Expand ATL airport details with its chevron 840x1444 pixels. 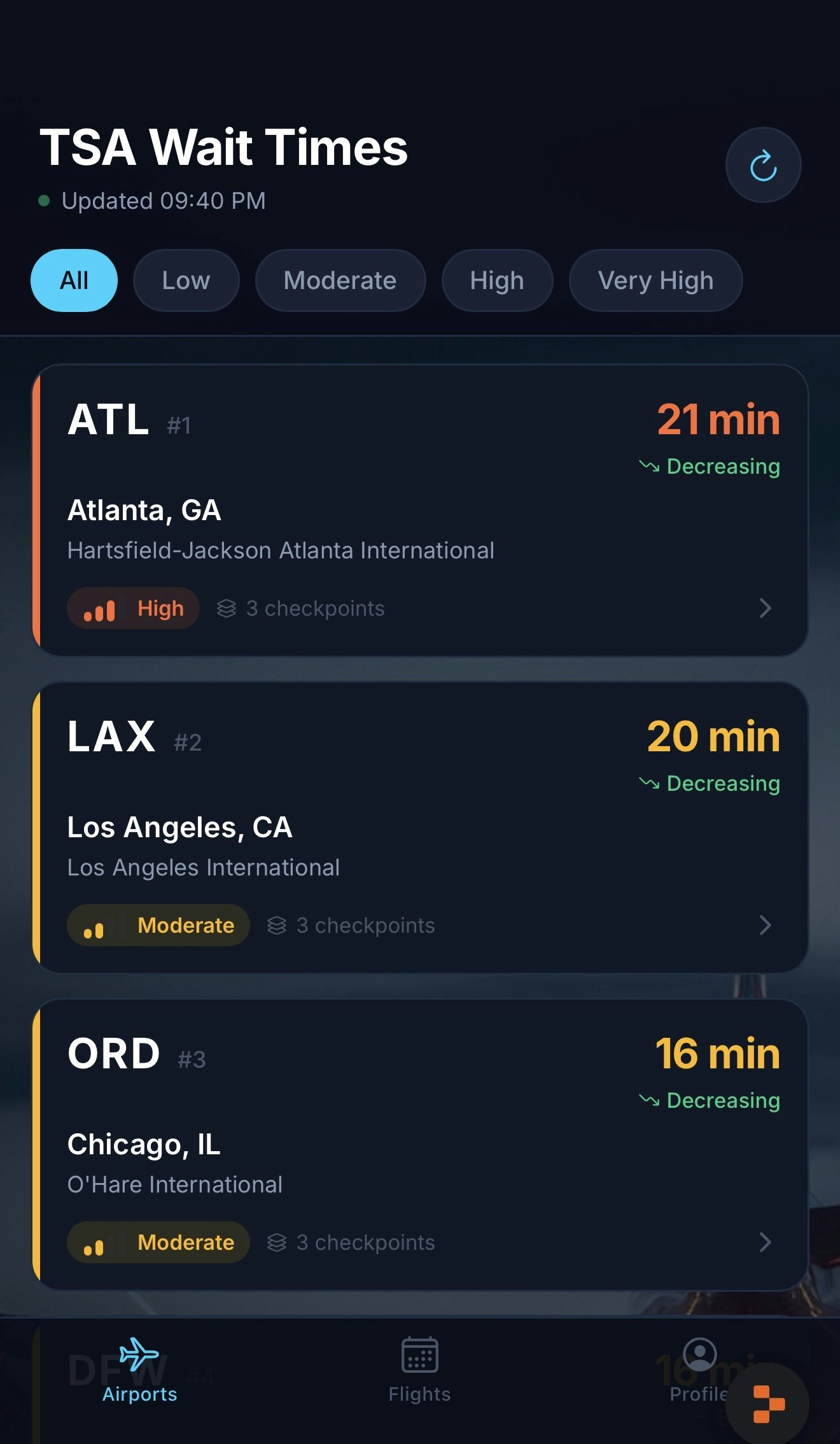point(766,609)
